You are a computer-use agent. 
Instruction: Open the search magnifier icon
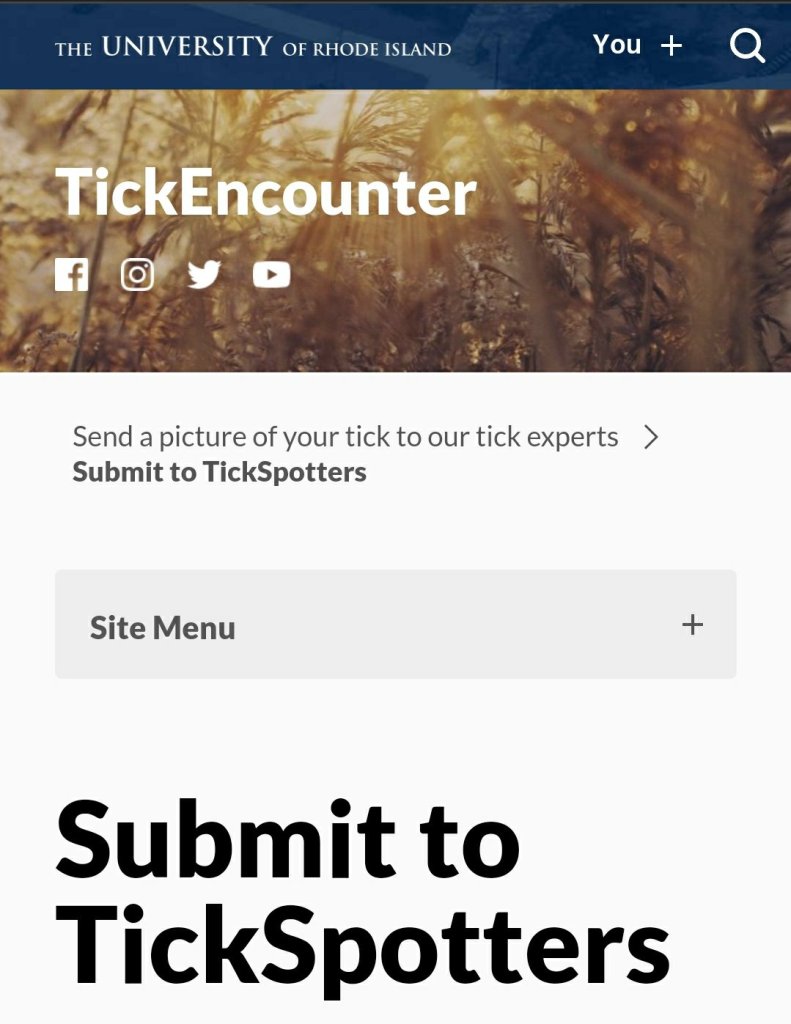click(x=747, y=45)
